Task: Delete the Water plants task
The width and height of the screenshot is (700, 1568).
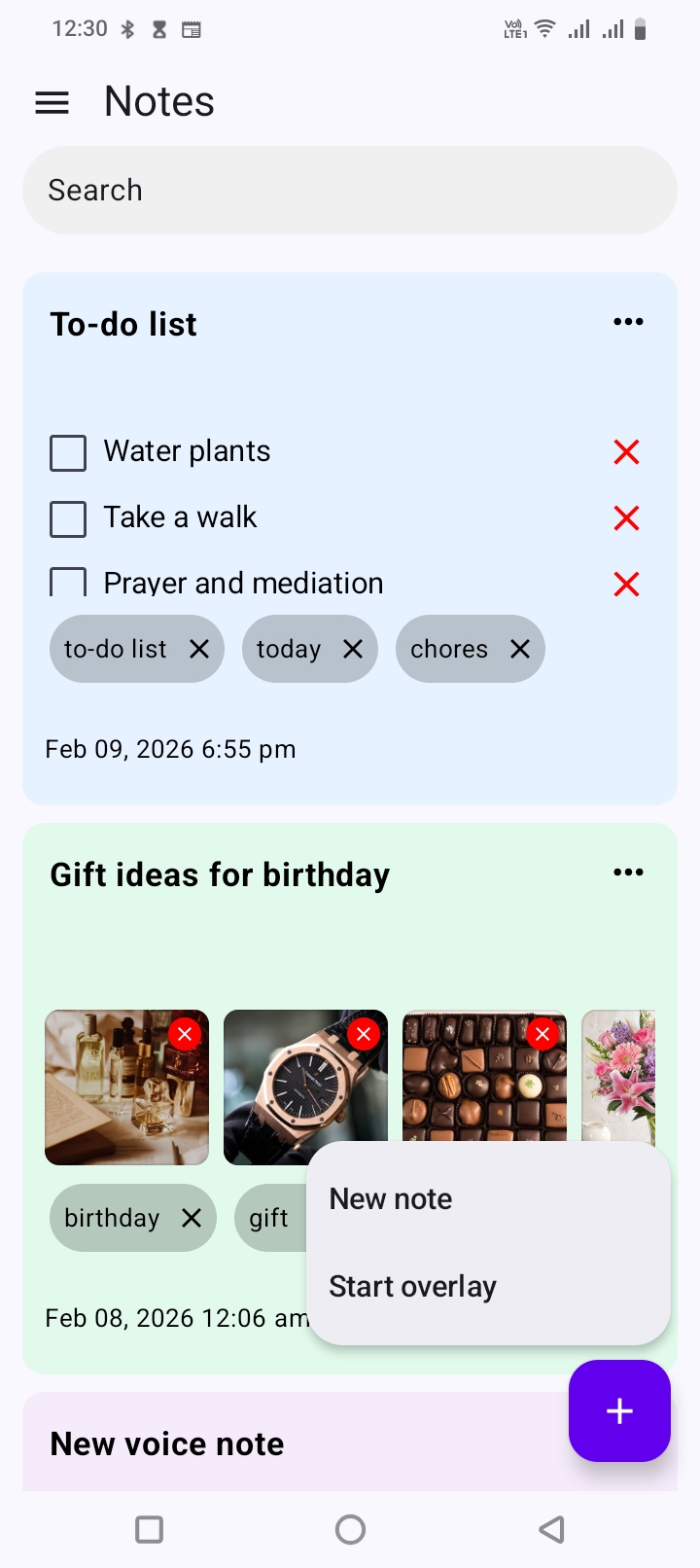Action: 626,451
